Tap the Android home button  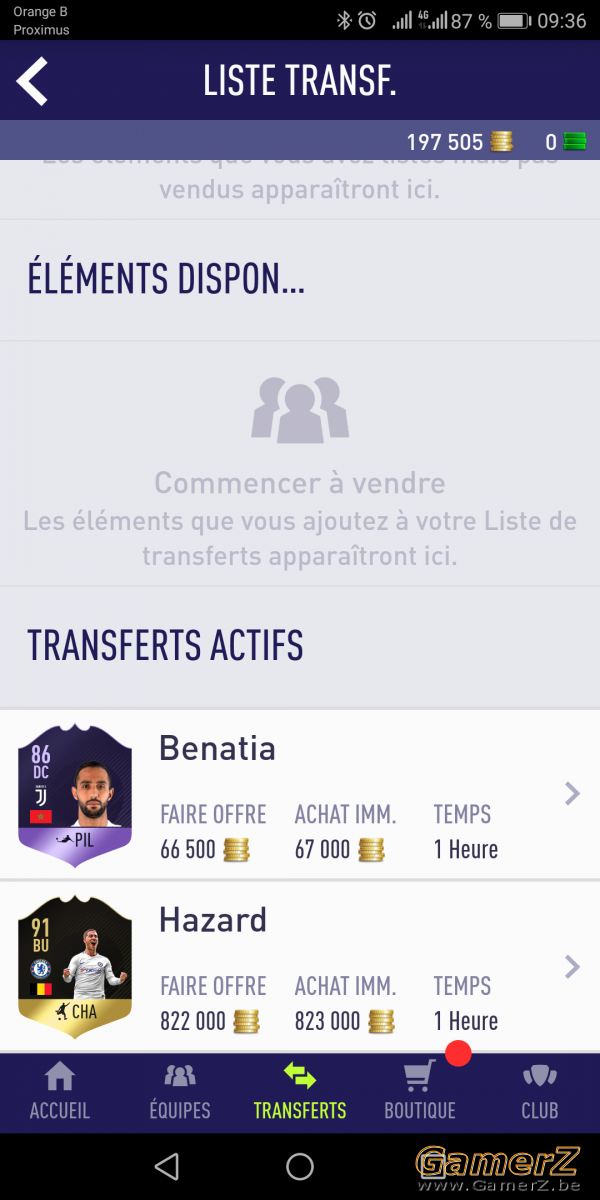coord(300,1166)
